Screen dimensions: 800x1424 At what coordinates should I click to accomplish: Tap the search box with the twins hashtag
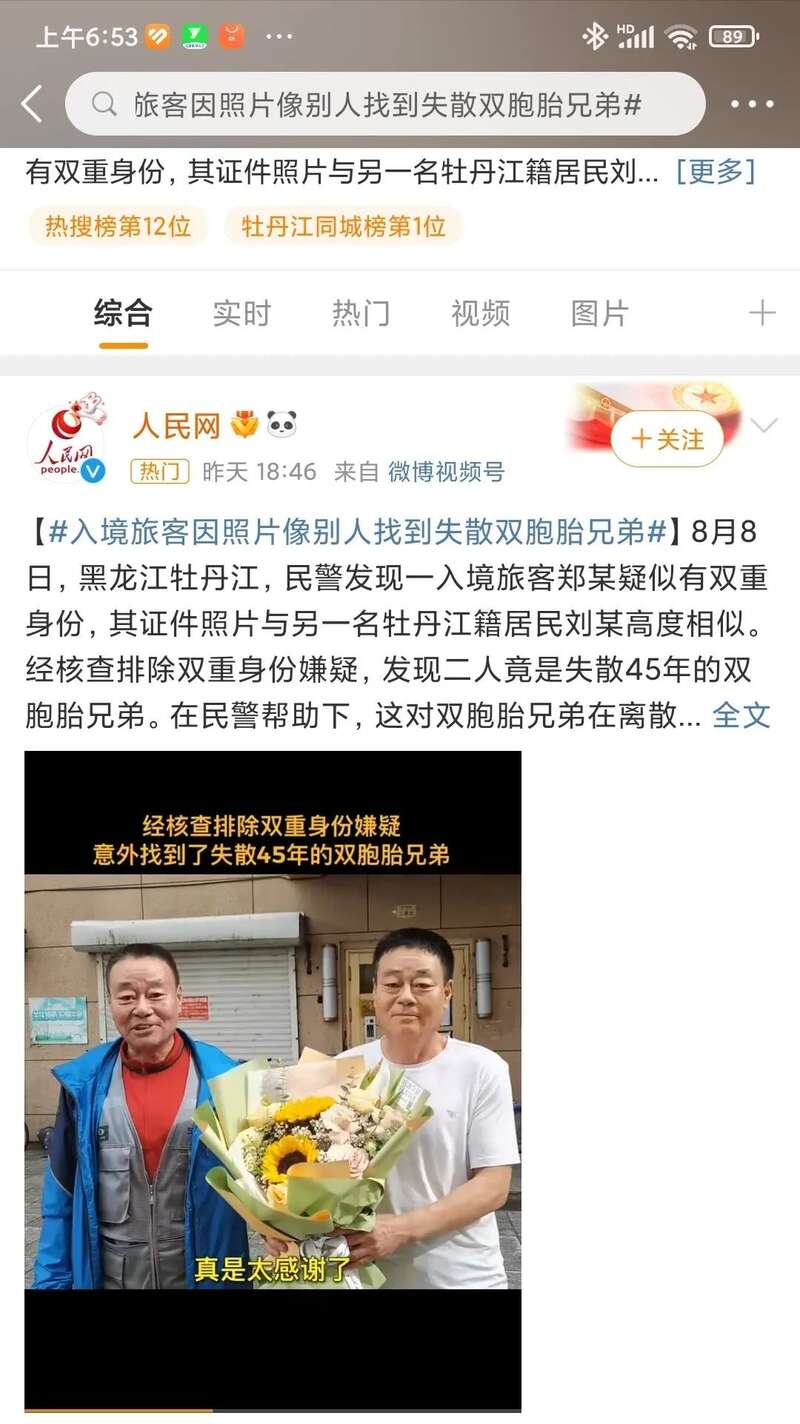point(385,104)
